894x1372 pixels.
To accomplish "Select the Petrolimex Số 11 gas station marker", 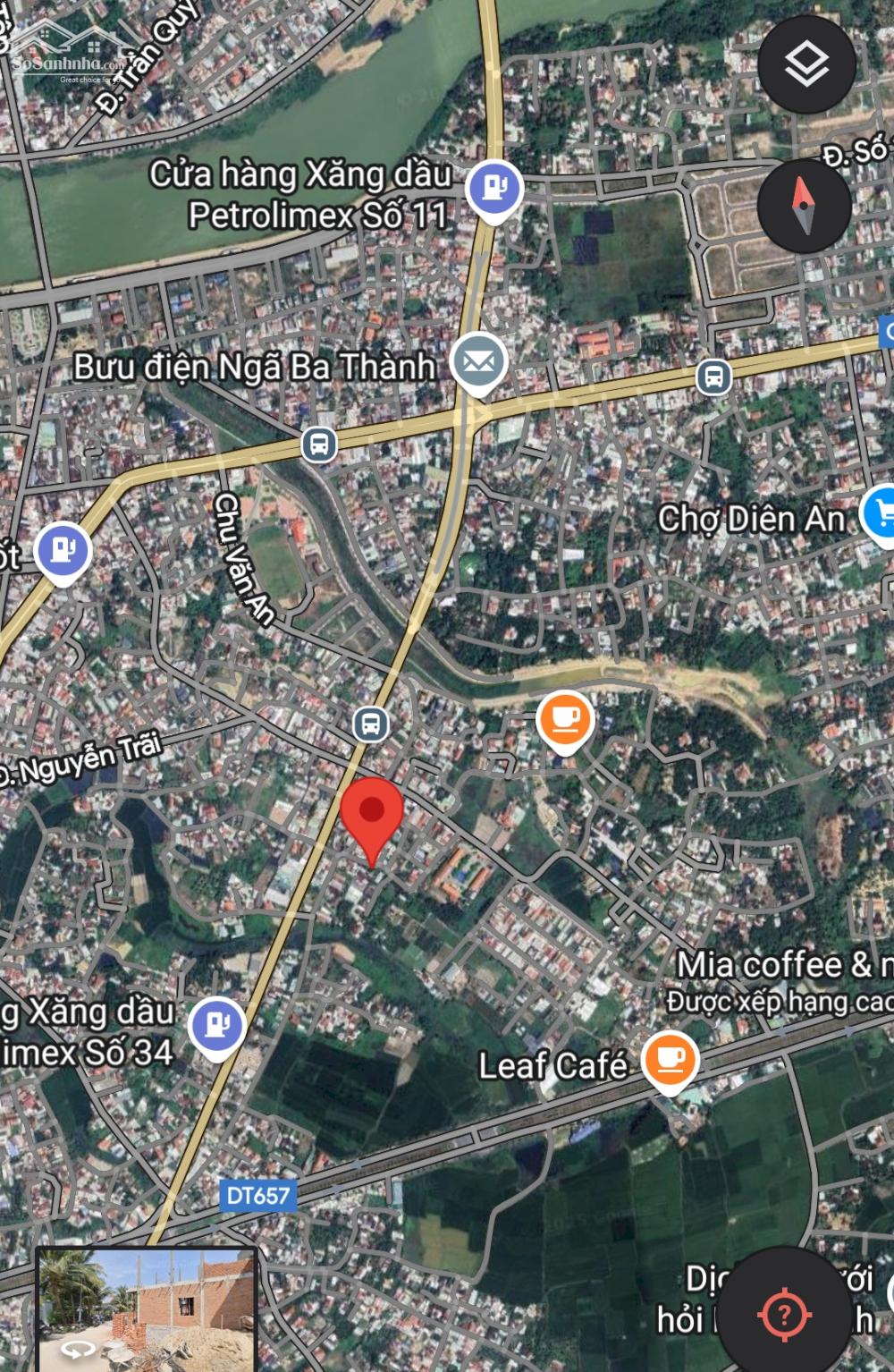I will coord(493,189).
